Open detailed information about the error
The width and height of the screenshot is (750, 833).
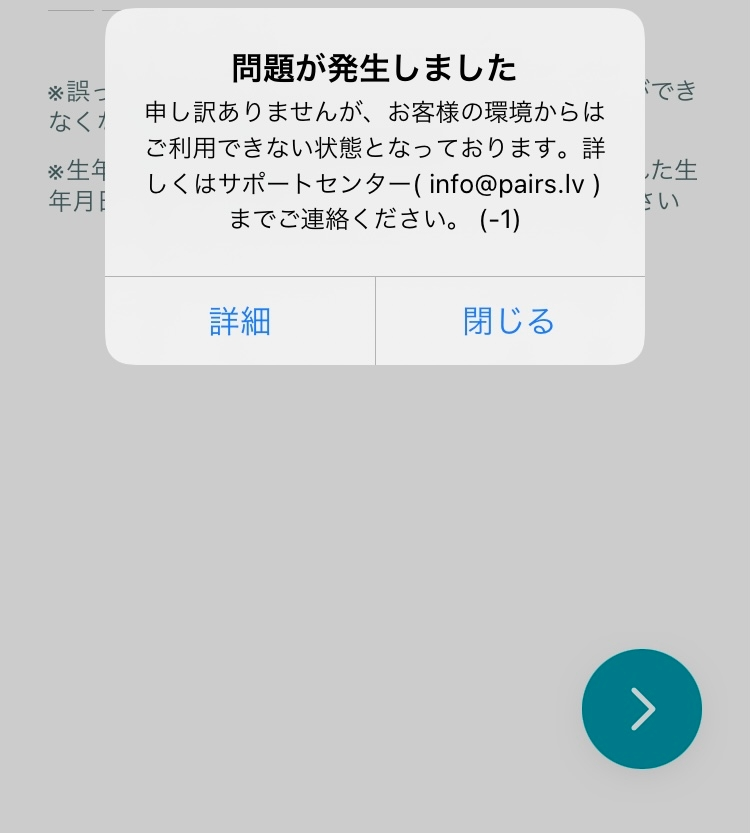240,321
